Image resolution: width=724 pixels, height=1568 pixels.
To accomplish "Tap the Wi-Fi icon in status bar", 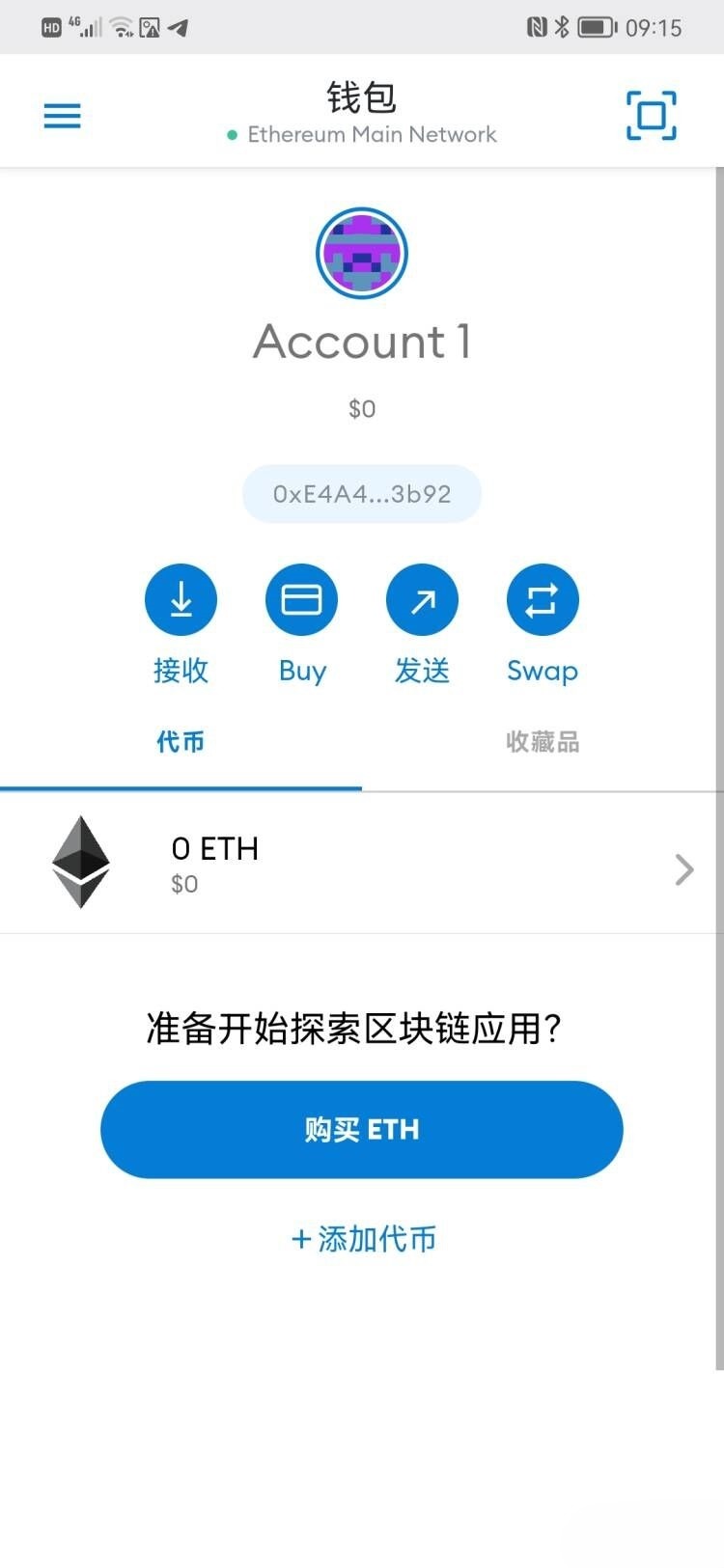I will [x=120, y=25].
